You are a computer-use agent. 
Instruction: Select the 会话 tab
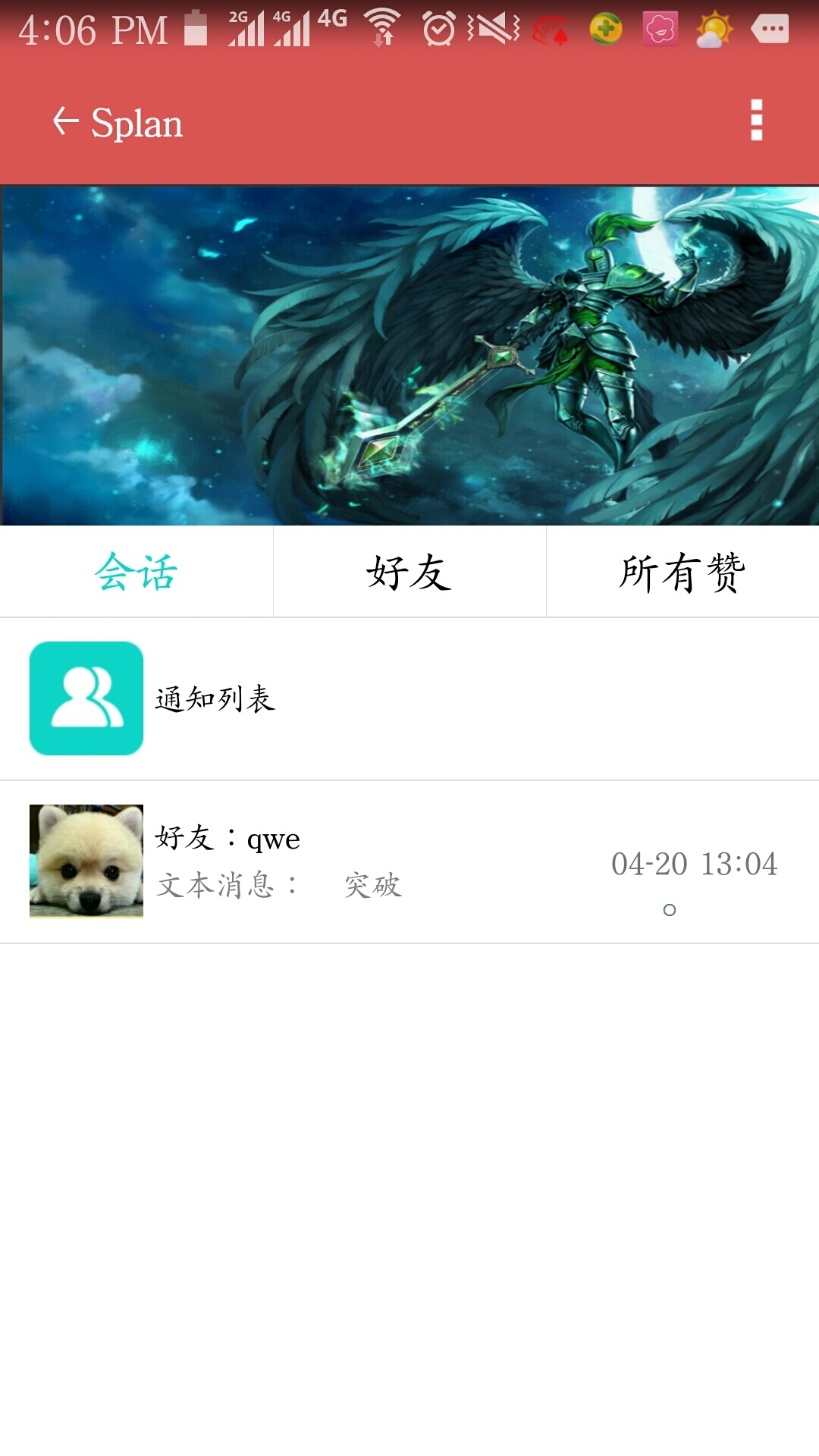point(136,572)
